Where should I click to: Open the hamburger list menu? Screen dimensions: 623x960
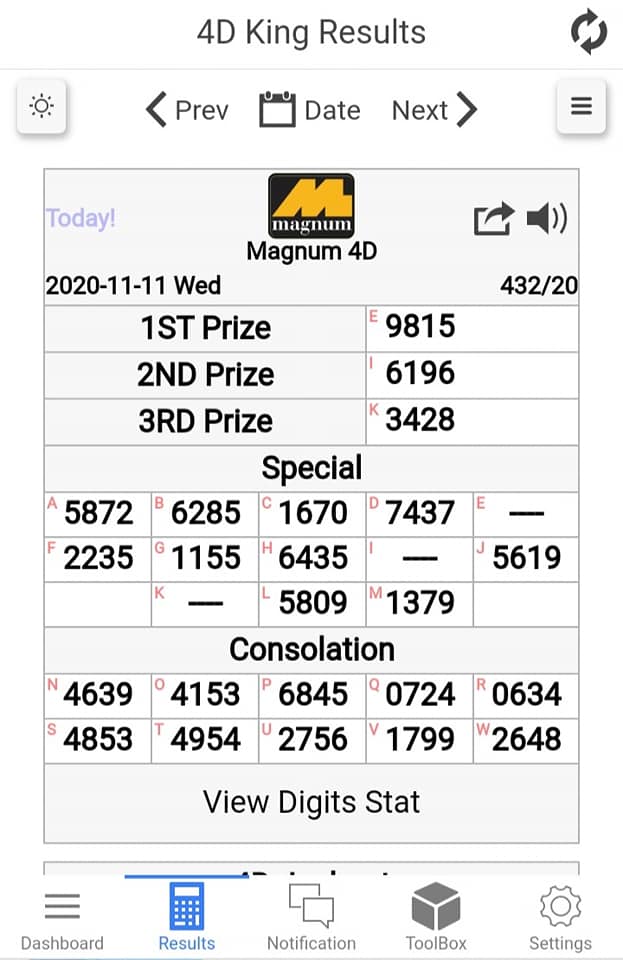coord(581,106)
